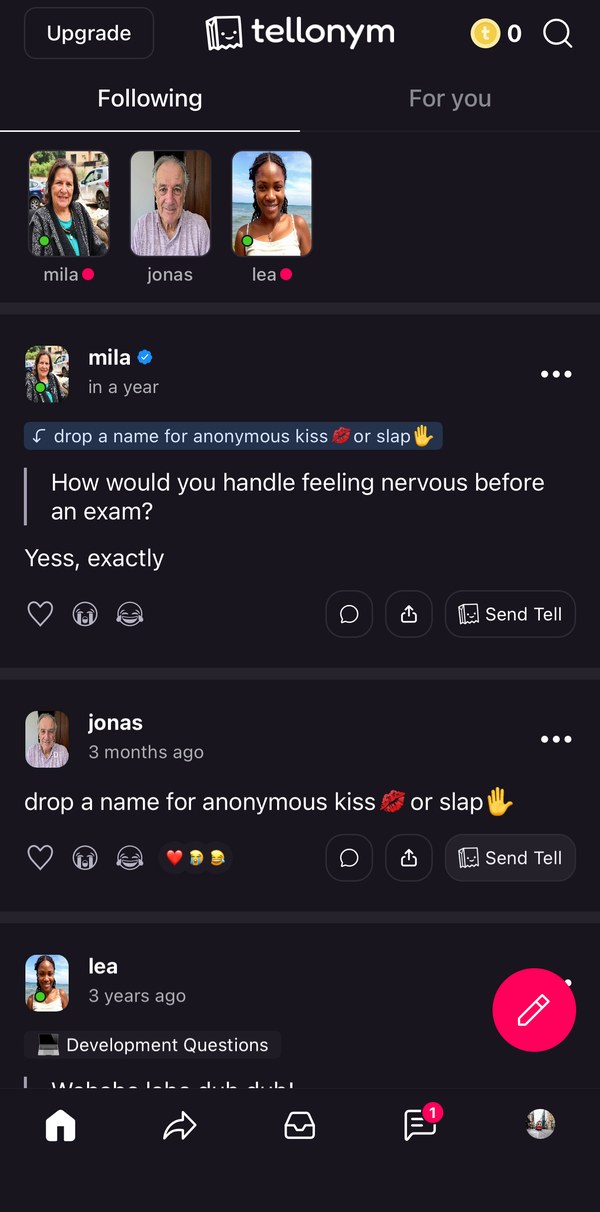Open the coin balance
600x1212 pixels.
pos(497,34)
